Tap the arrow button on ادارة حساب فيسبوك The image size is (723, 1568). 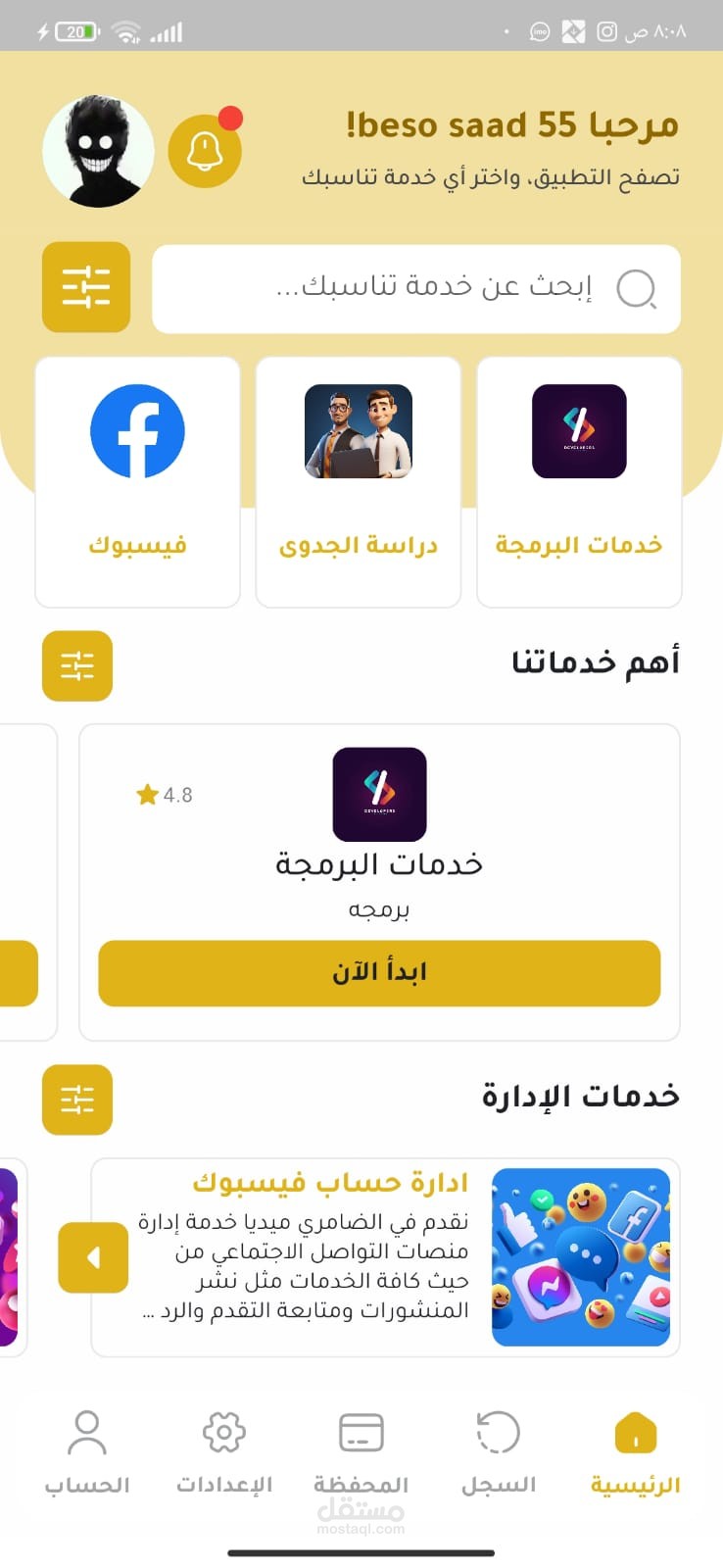[93, 1257]
